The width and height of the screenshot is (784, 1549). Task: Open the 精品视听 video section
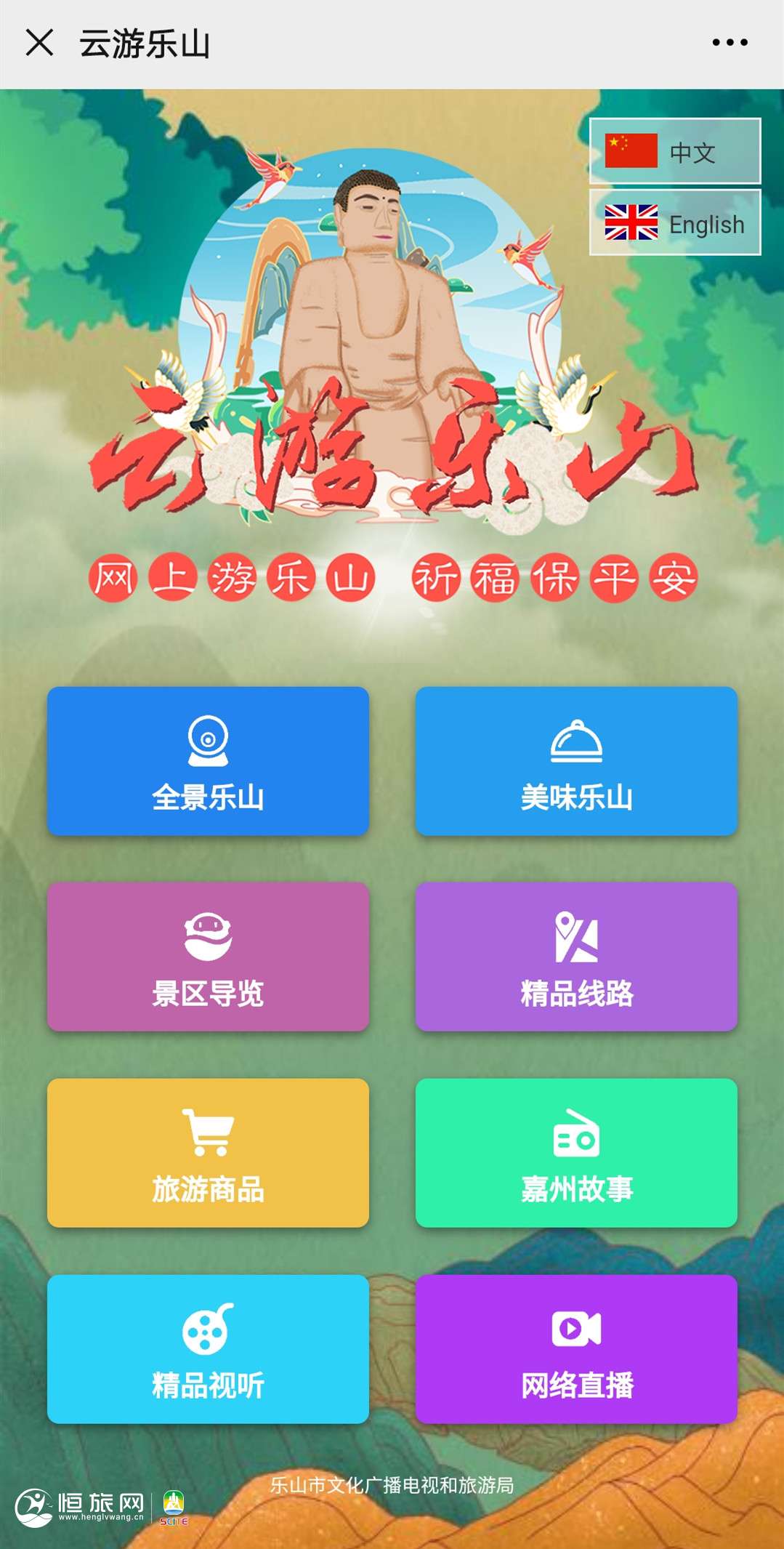(x=208, y=1349)
